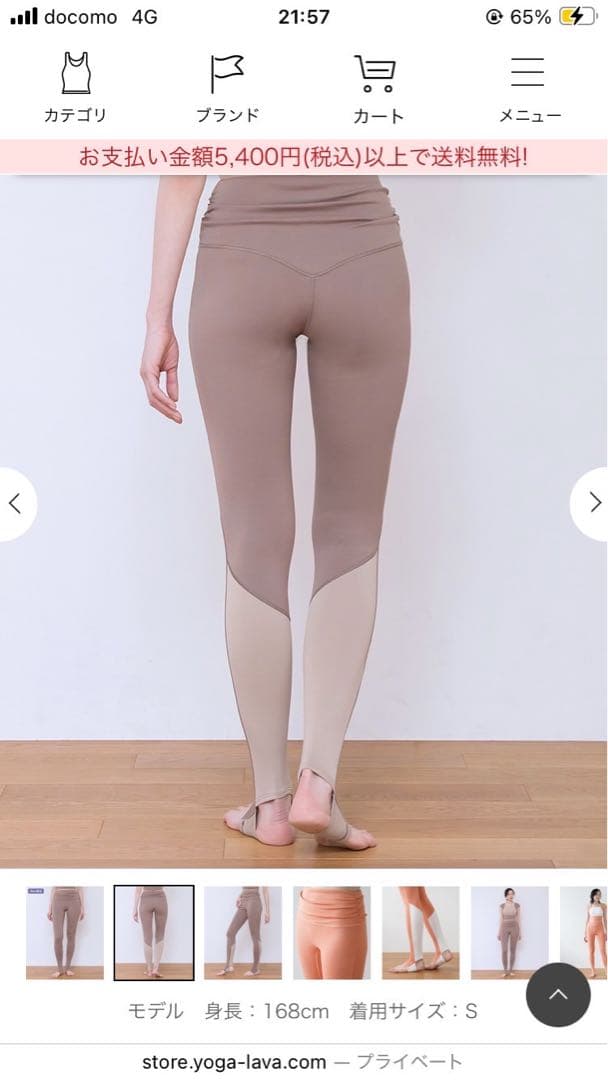Open the カート shopping cart
Viewport: 608px width, 1080px height.
(378, 88)
